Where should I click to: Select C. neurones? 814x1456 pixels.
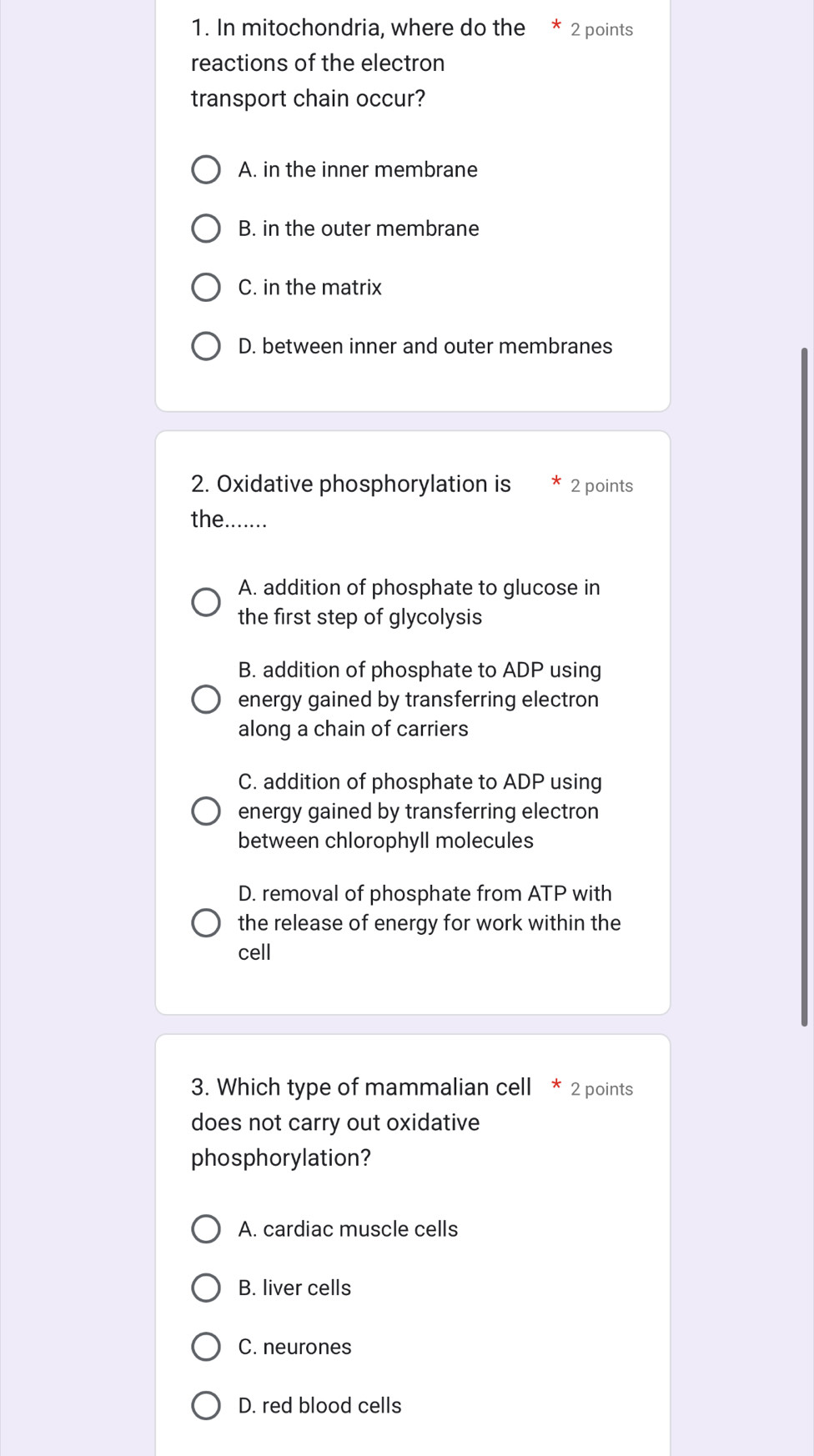click(x=205, y=1346)
